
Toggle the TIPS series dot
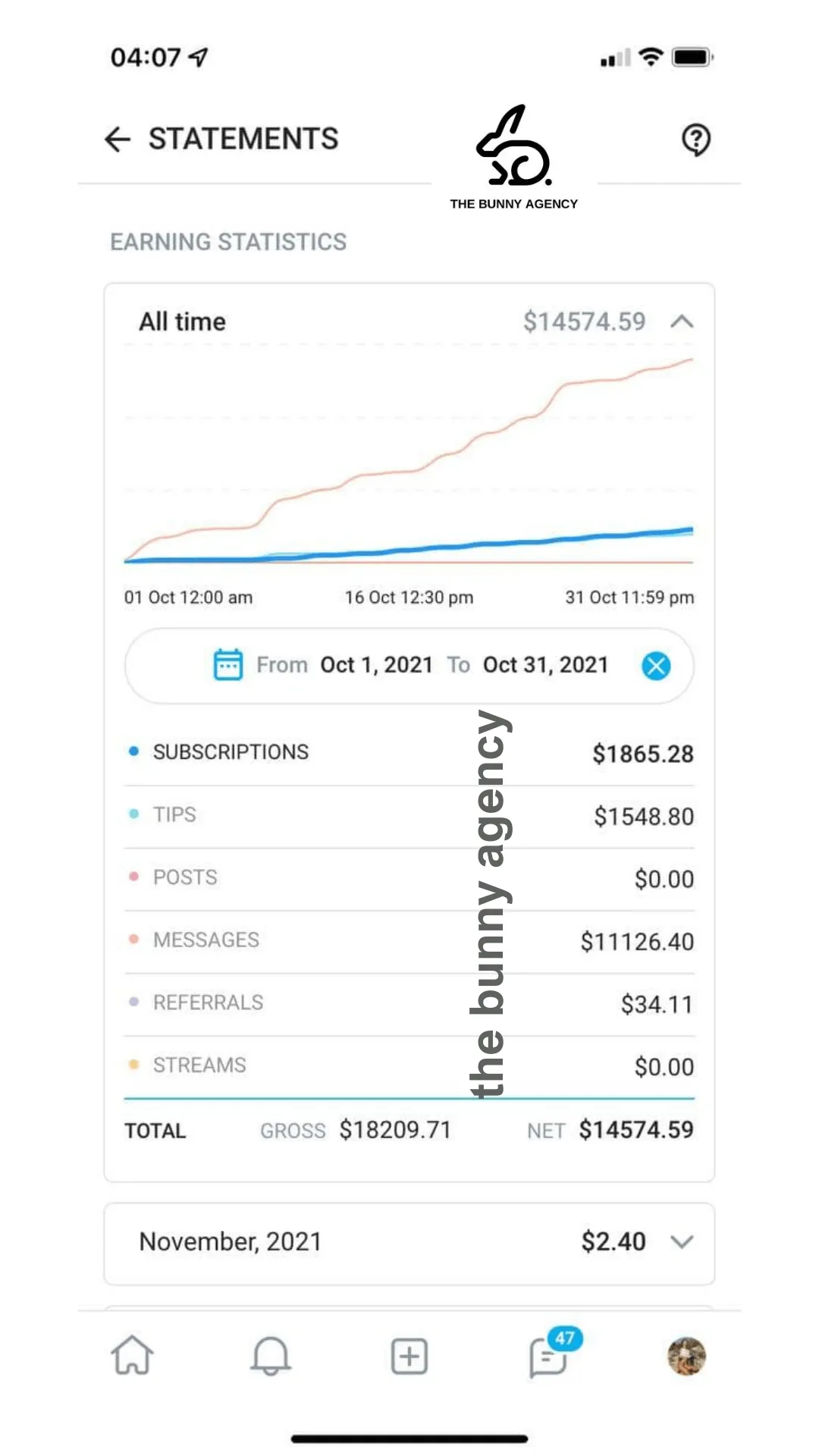point(133,813)
